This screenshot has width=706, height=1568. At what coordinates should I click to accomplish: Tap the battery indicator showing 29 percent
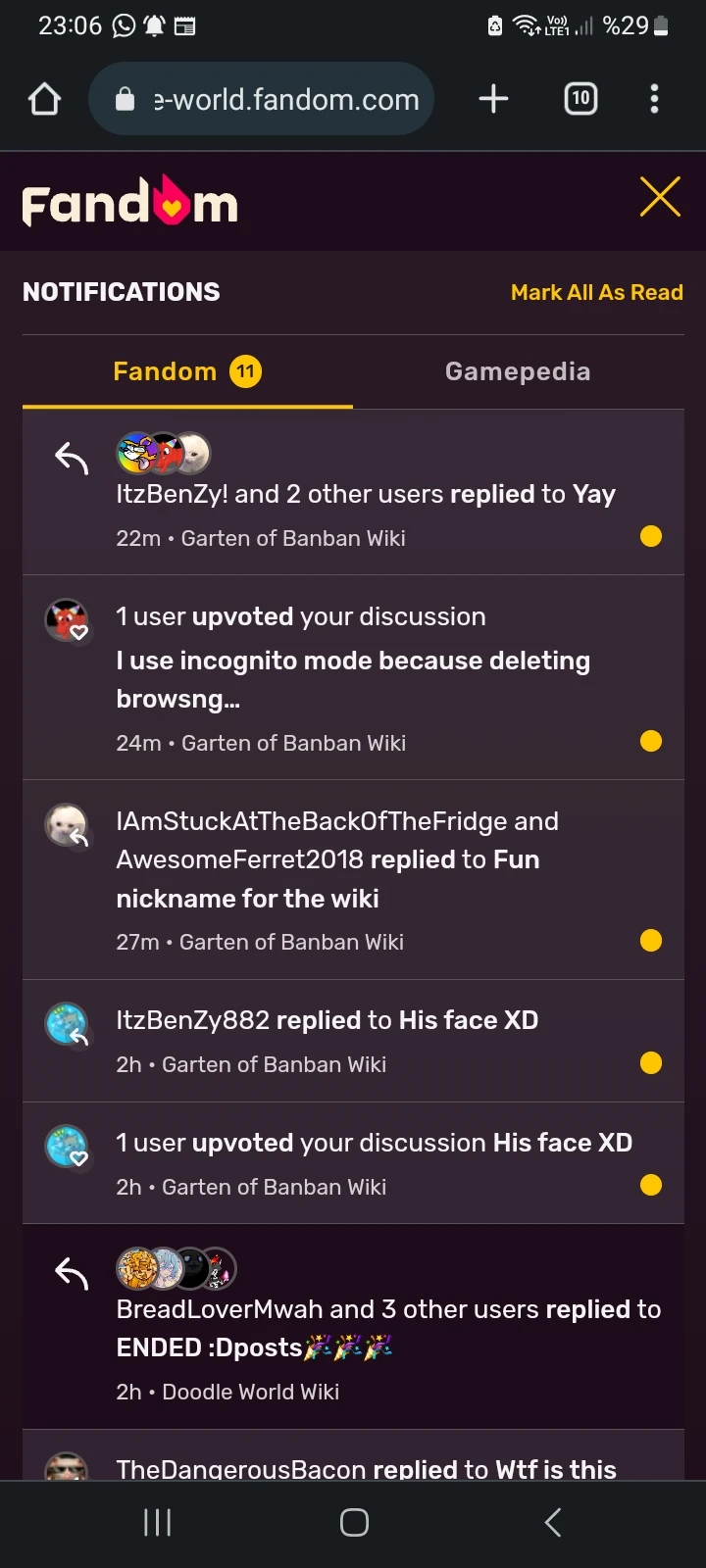648,24
